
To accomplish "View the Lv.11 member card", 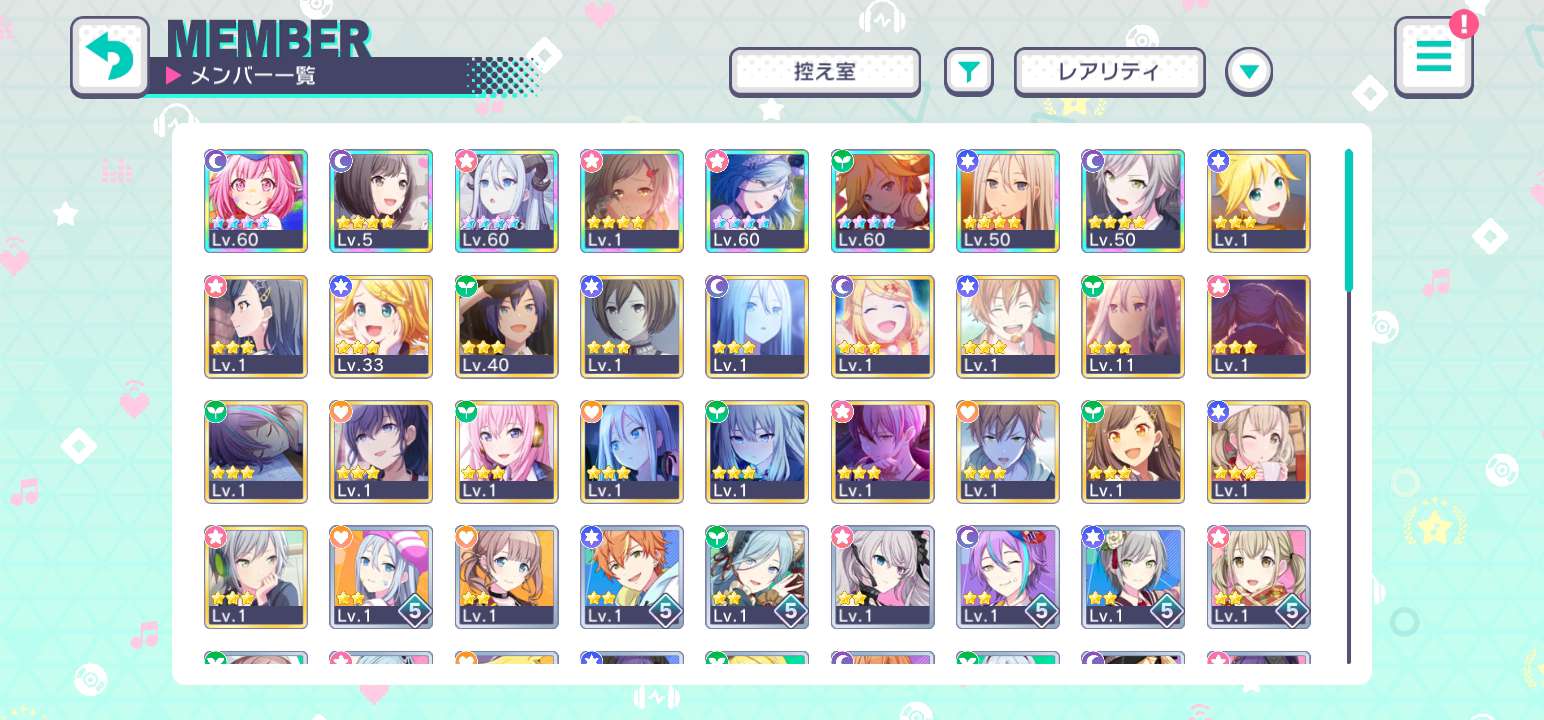I will coord(1133,326).
